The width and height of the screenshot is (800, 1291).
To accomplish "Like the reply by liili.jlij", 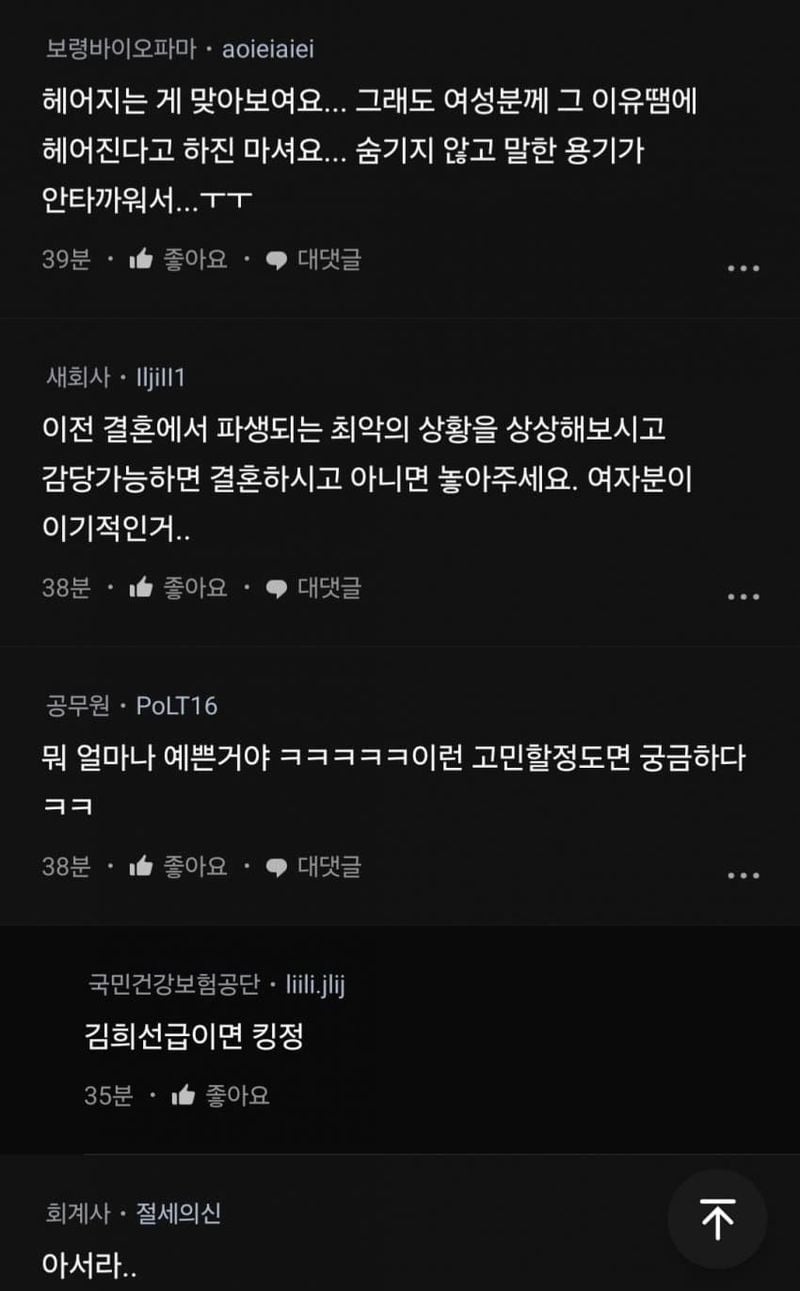I will tap(220, 1095).
